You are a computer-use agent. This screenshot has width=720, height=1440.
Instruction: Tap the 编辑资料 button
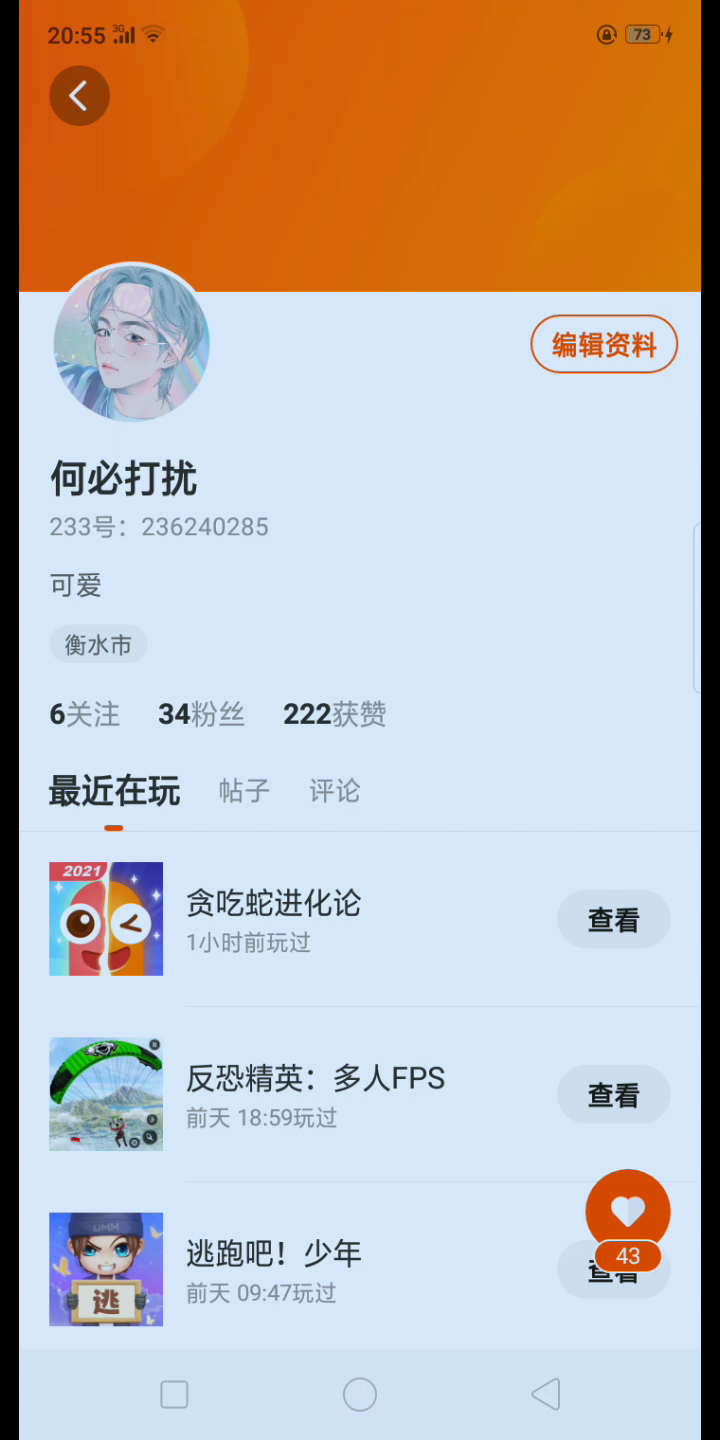coord(604,345)
